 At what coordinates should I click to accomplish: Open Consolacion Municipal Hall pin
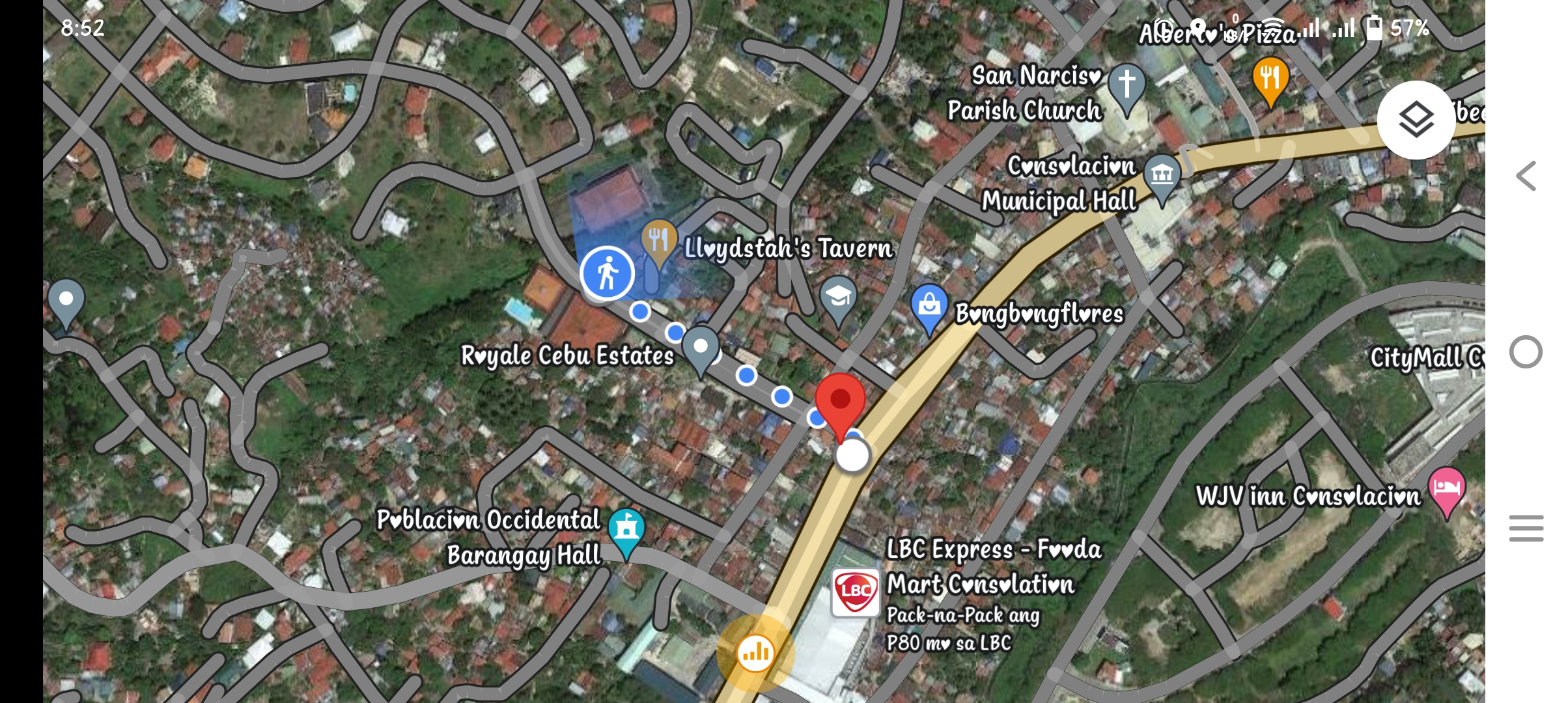point(1162,176)
